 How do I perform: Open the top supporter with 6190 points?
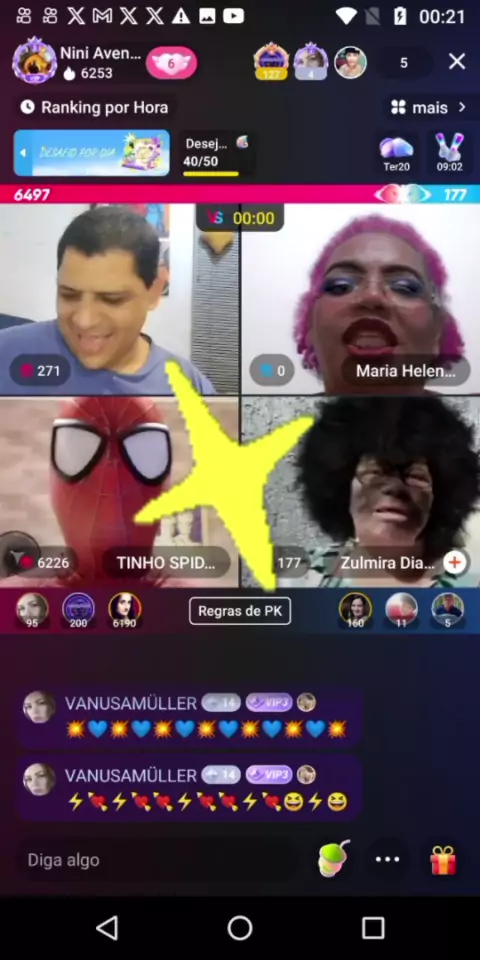click(x=124, y=610)
